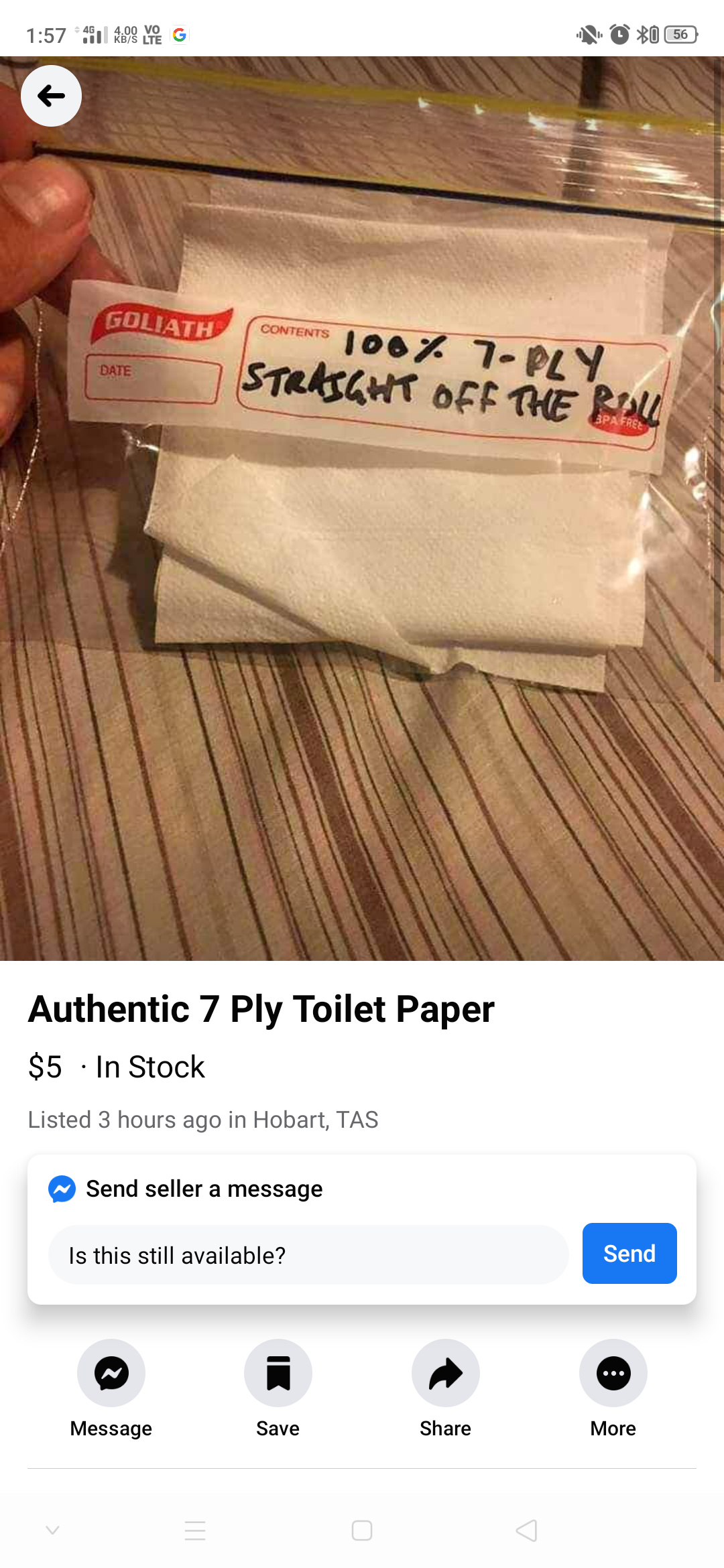Edit the 'Is this still available?' message field
Viewport: 724px width, 1568px height.
click(308, 1255)
